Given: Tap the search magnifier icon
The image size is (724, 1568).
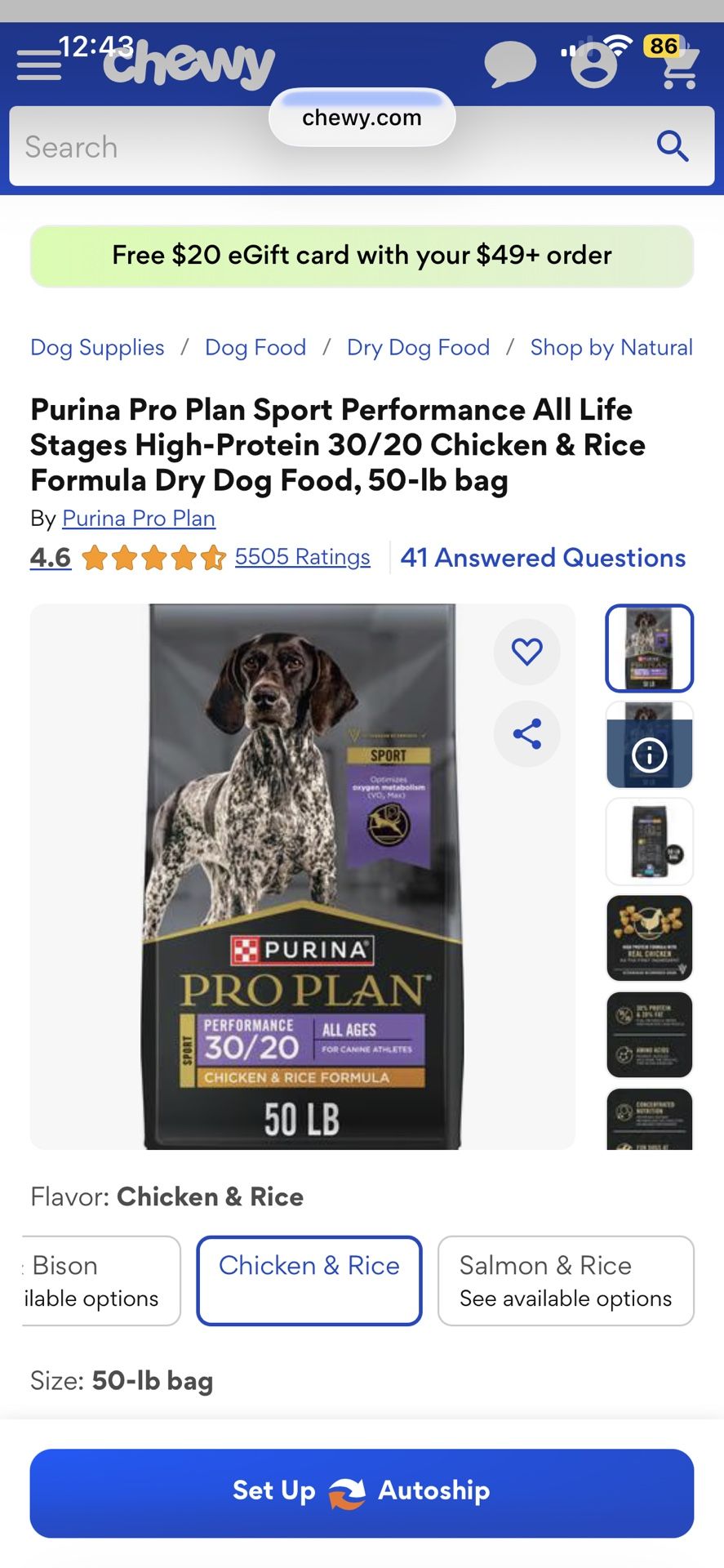Looking at the screenshot, I should click(673, 146).
